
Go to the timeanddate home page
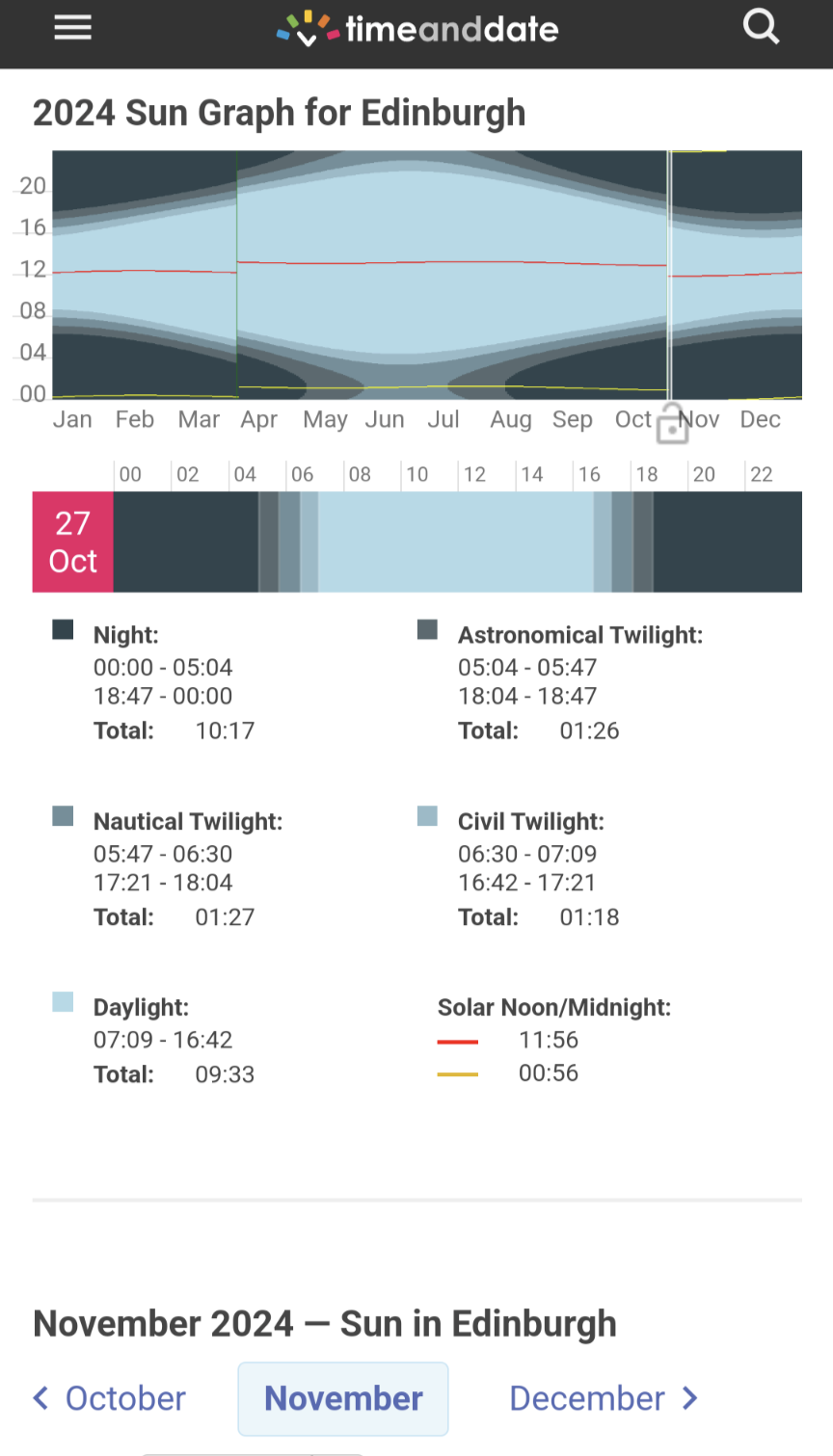pos(416,29)
